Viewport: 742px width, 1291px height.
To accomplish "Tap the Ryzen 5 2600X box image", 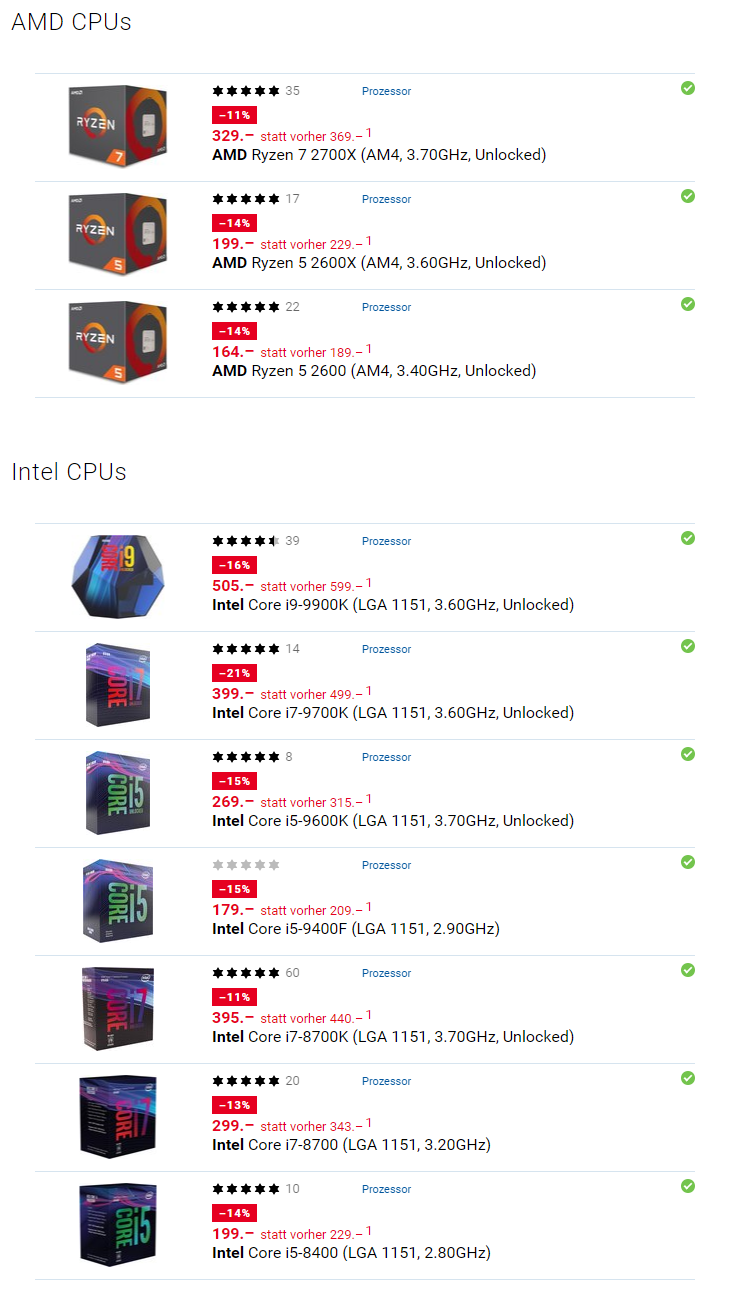I will [117, 235].
